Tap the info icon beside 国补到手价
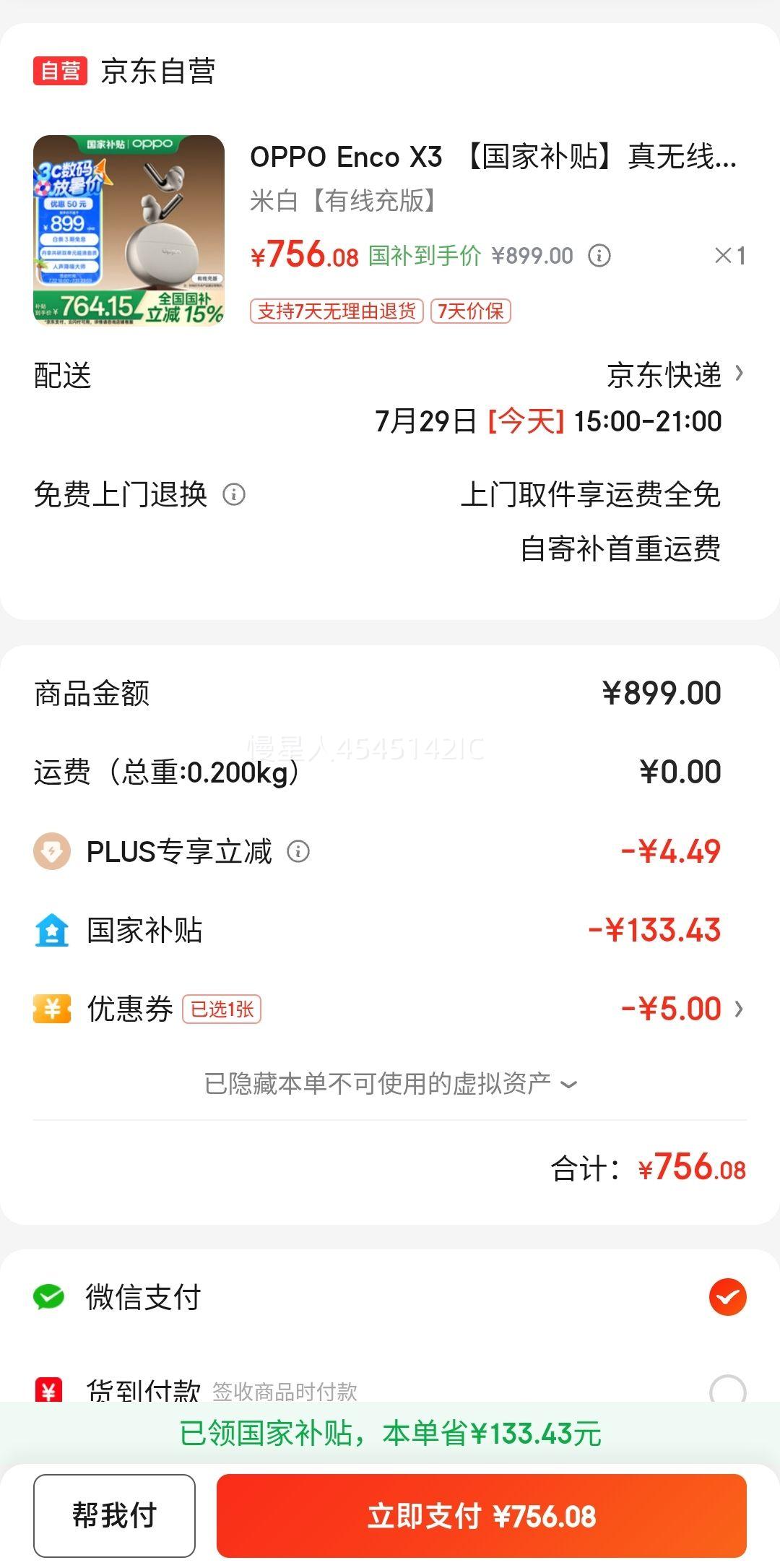The height and width of the screenshot is (1568, 780). (x=599, y=256)
